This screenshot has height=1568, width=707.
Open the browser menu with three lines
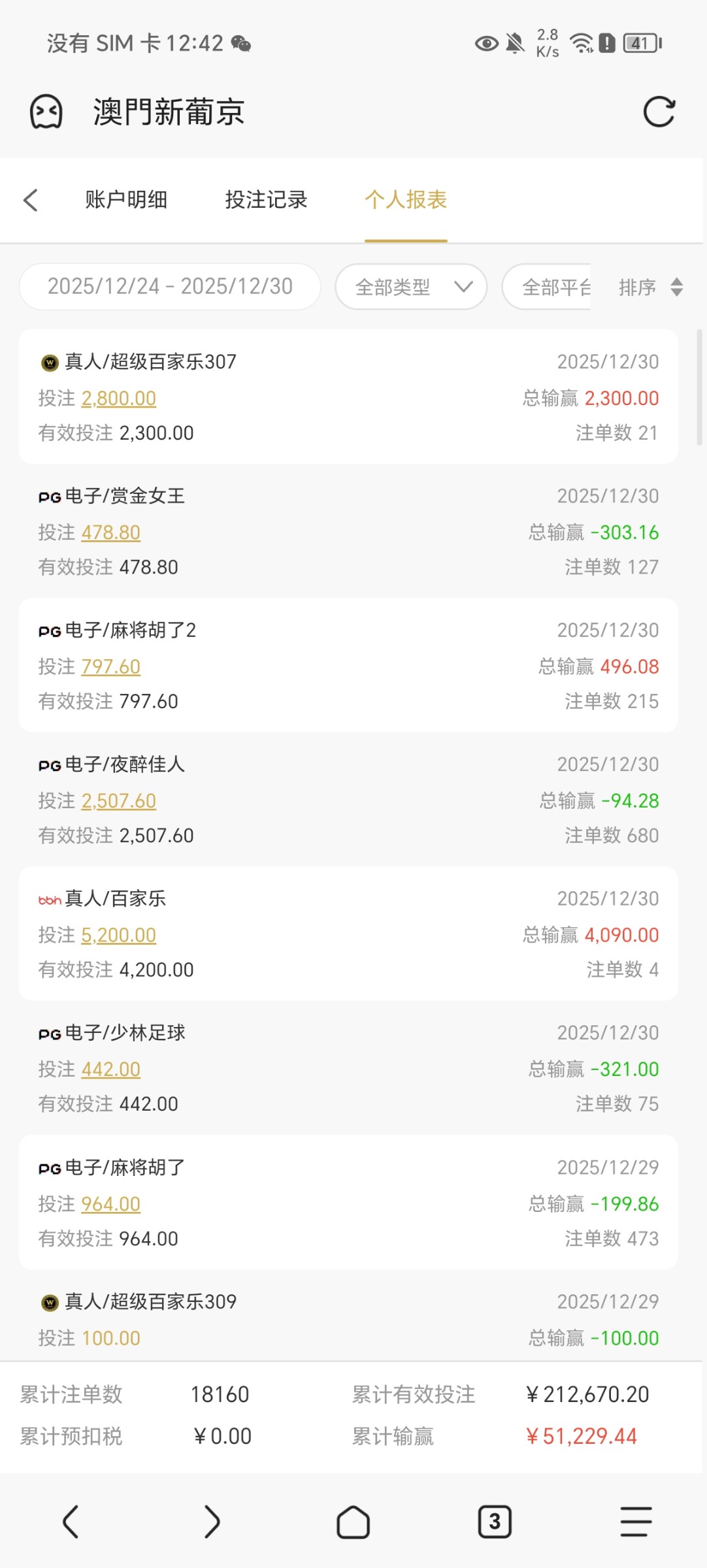tap(636, 1522)
